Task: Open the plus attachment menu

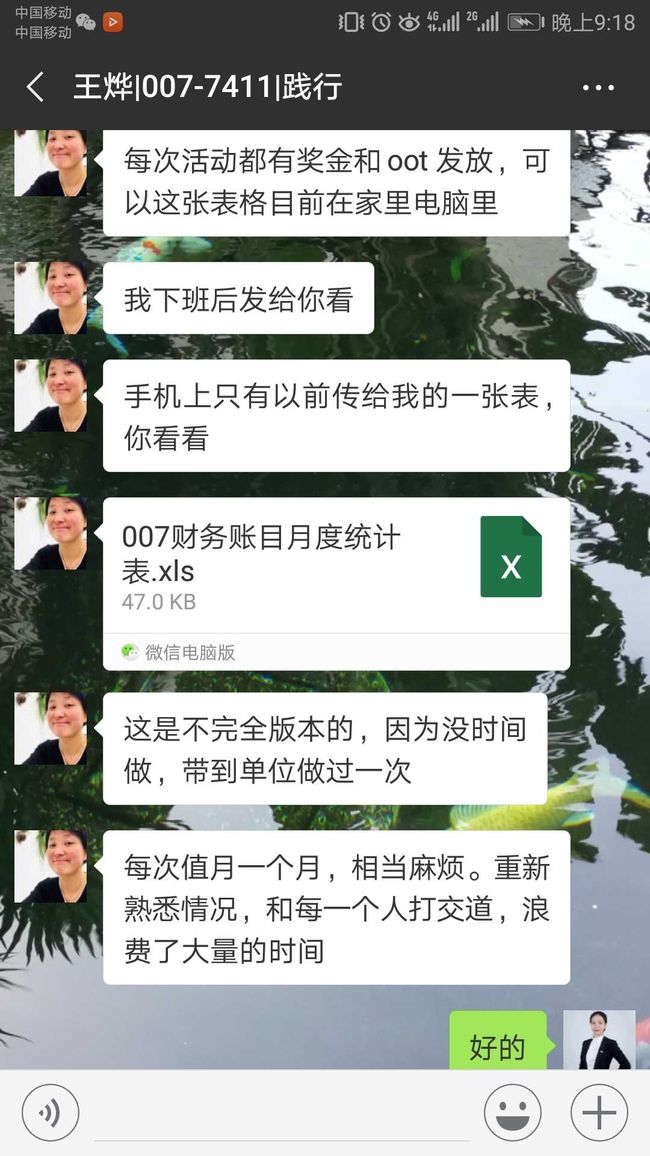Action: tap(599, 1113)
